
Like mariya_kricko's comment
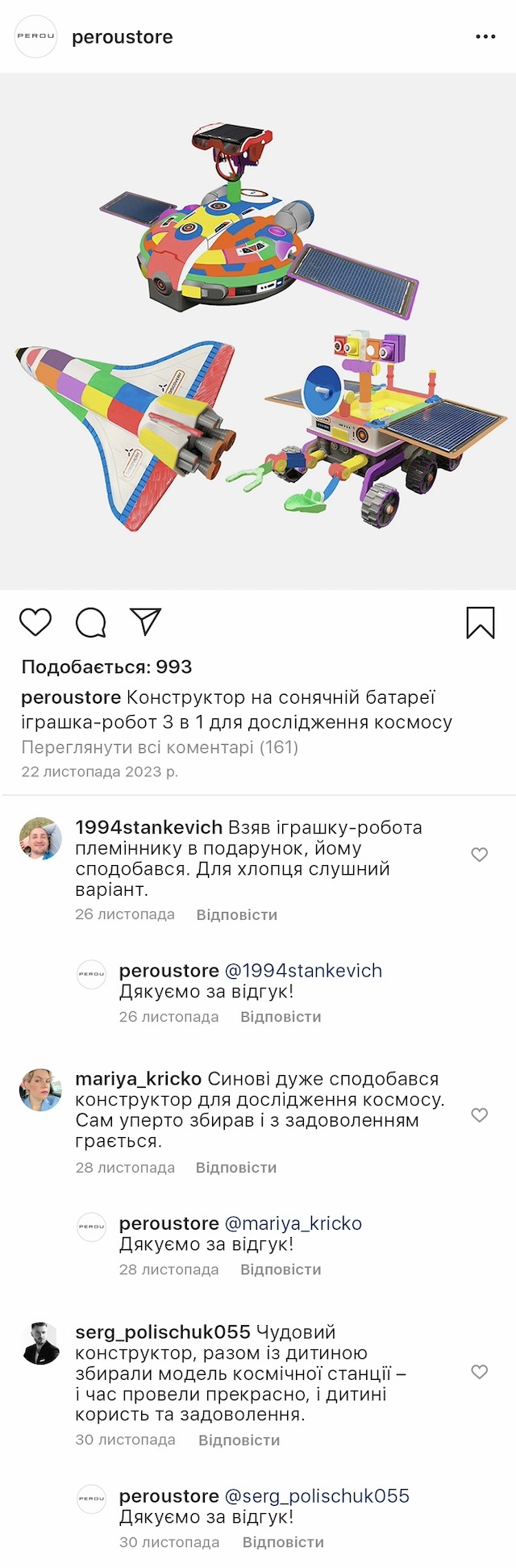[480, 1115]
